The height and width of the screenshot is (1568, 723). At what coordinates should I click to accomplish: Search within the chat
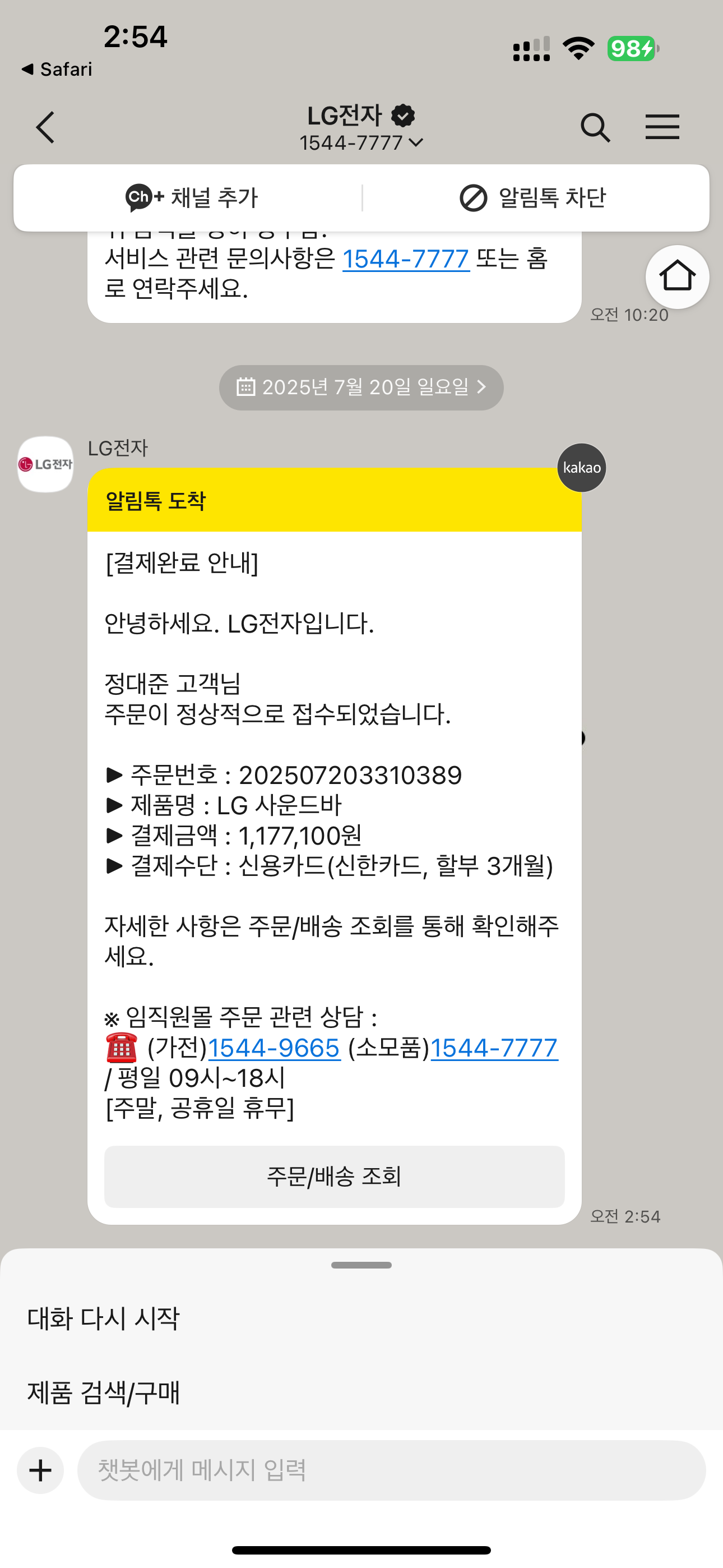595,127
